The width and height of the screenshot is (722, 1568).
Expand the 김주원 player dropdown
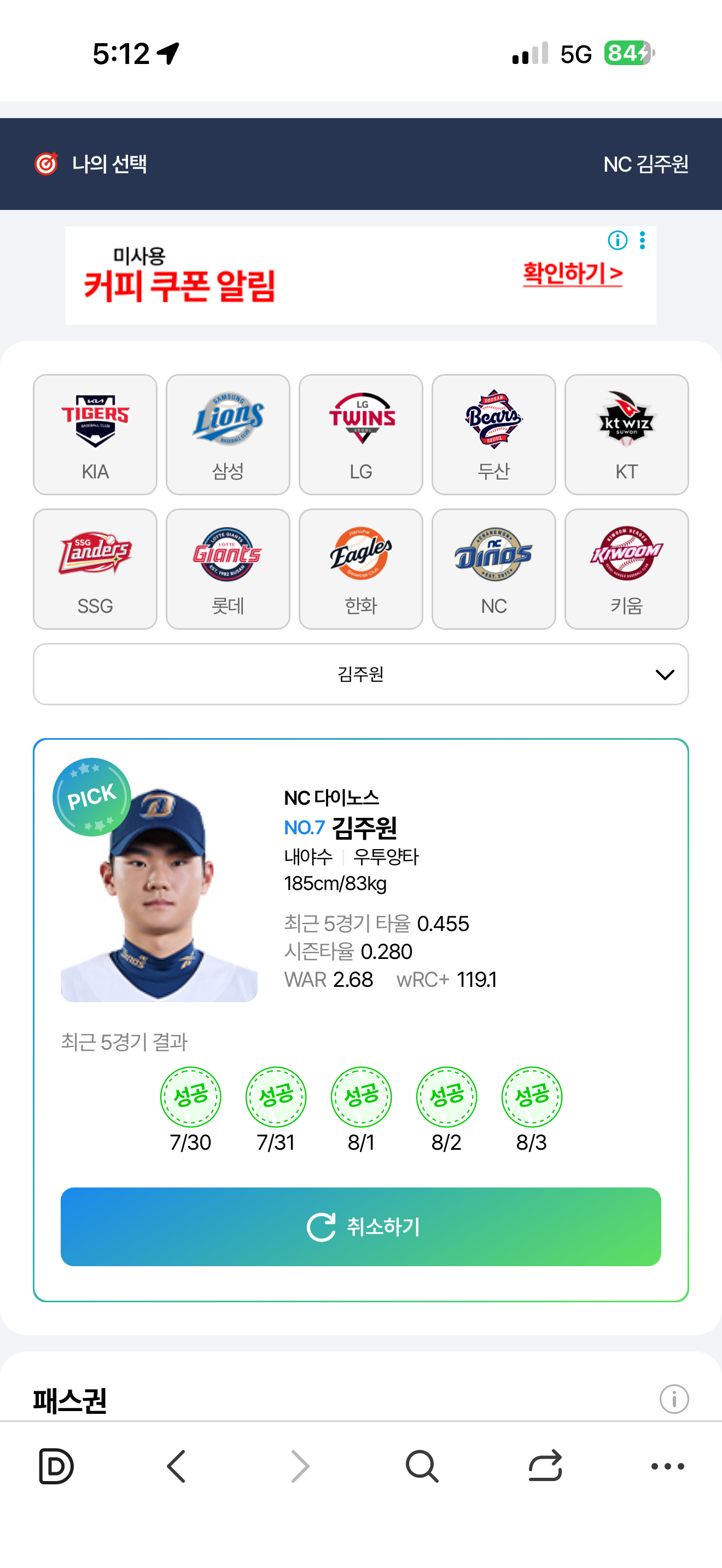click(360, 674)
